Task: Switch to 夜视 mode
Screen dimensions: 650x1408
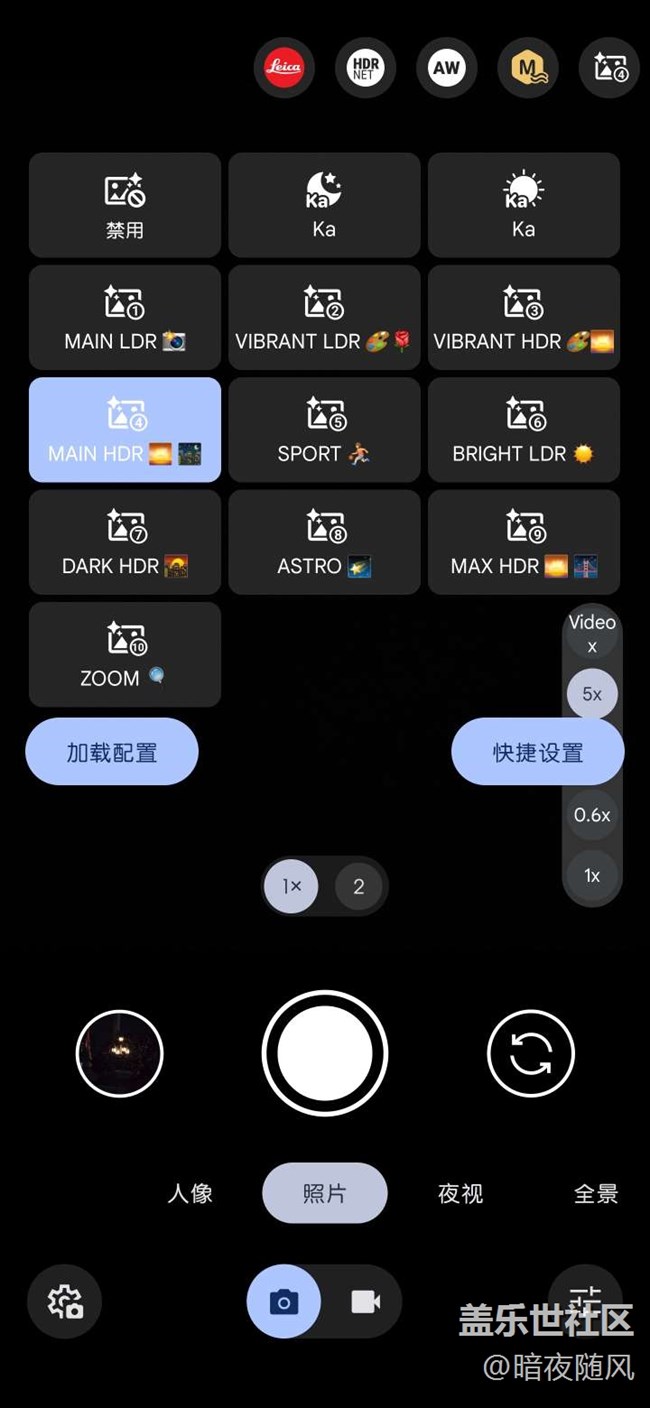Action: pos(460,1193)
